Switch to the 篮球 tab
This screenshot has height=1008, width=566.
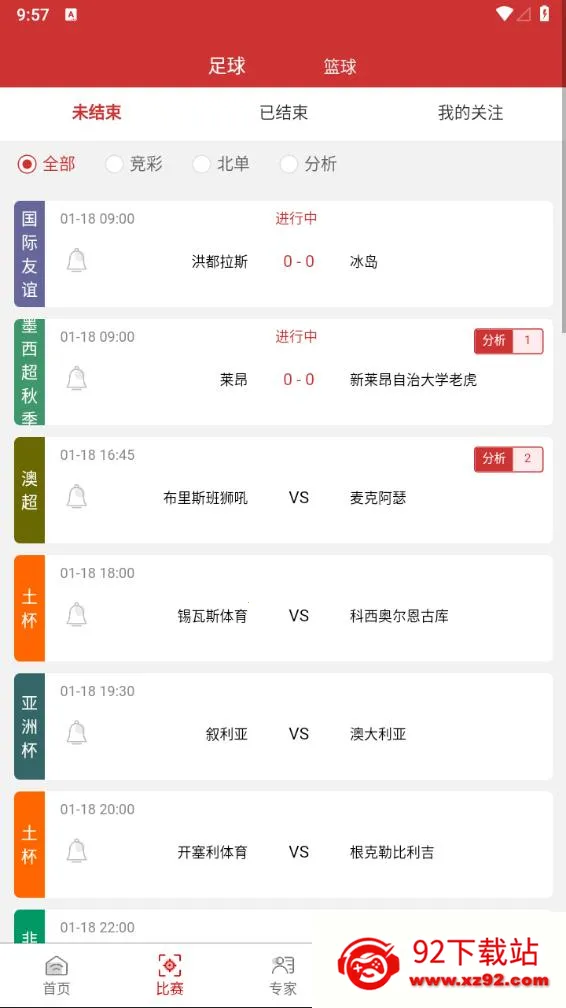coord(340,66)
